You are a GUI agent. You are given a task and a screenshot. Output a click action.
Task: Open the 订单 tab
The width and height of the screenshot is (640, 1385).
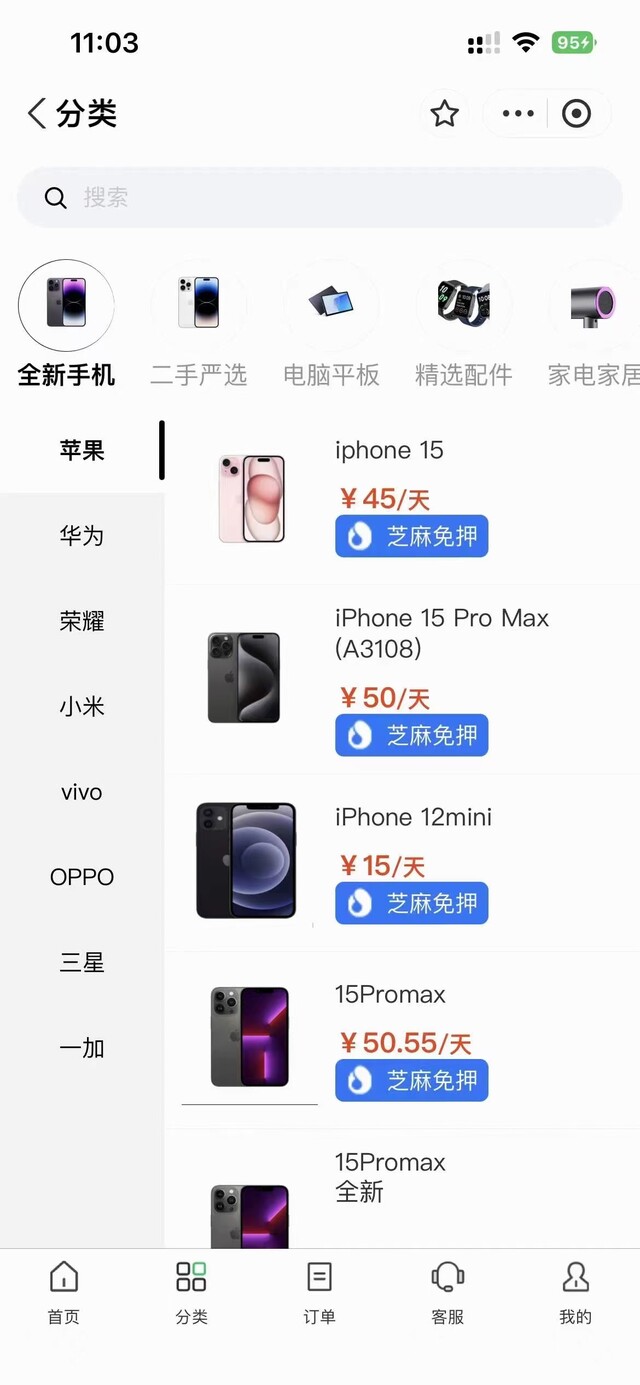[319, 1292]
